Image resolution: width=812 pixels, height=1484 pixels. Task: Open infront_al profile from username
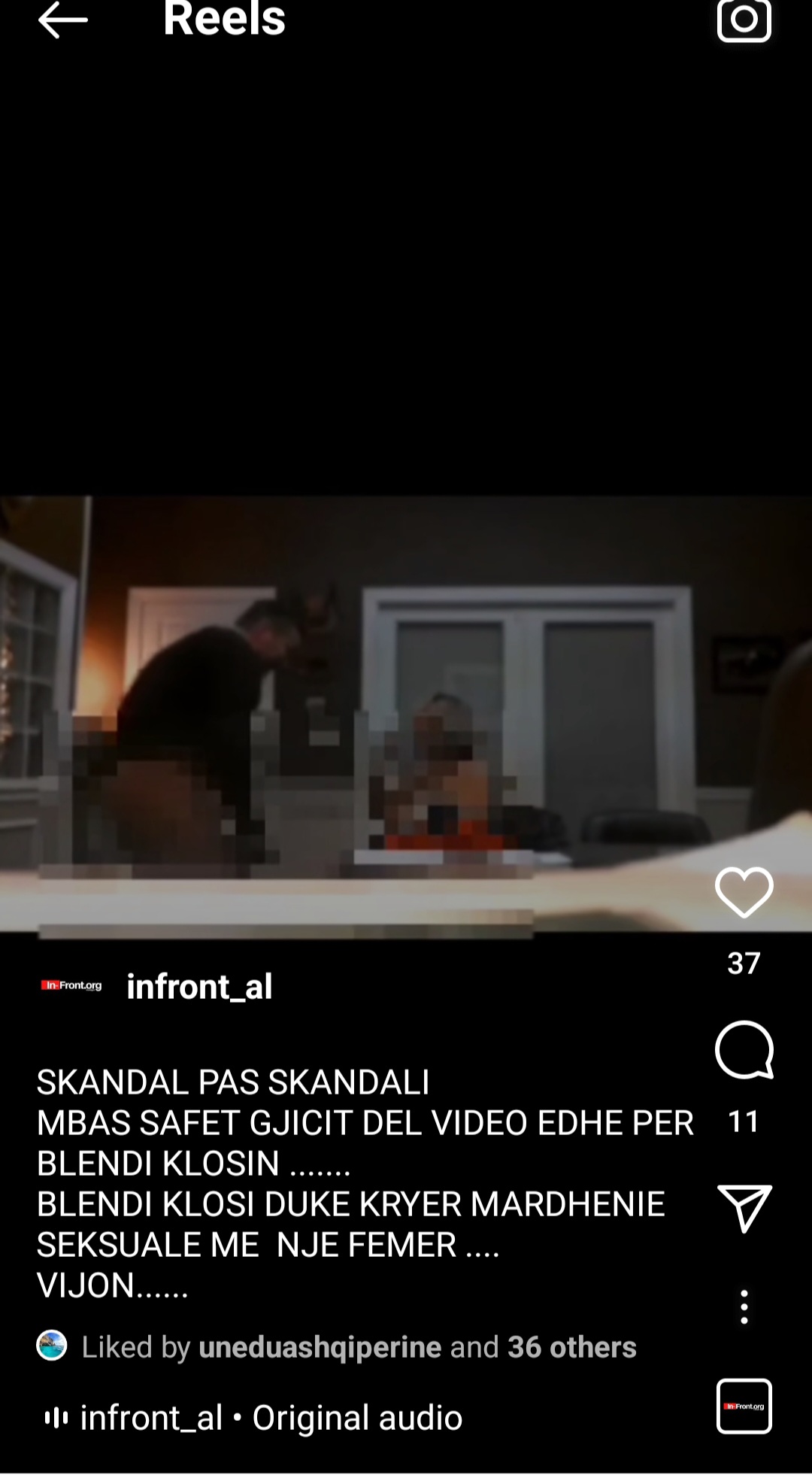[x=199, y=986]
